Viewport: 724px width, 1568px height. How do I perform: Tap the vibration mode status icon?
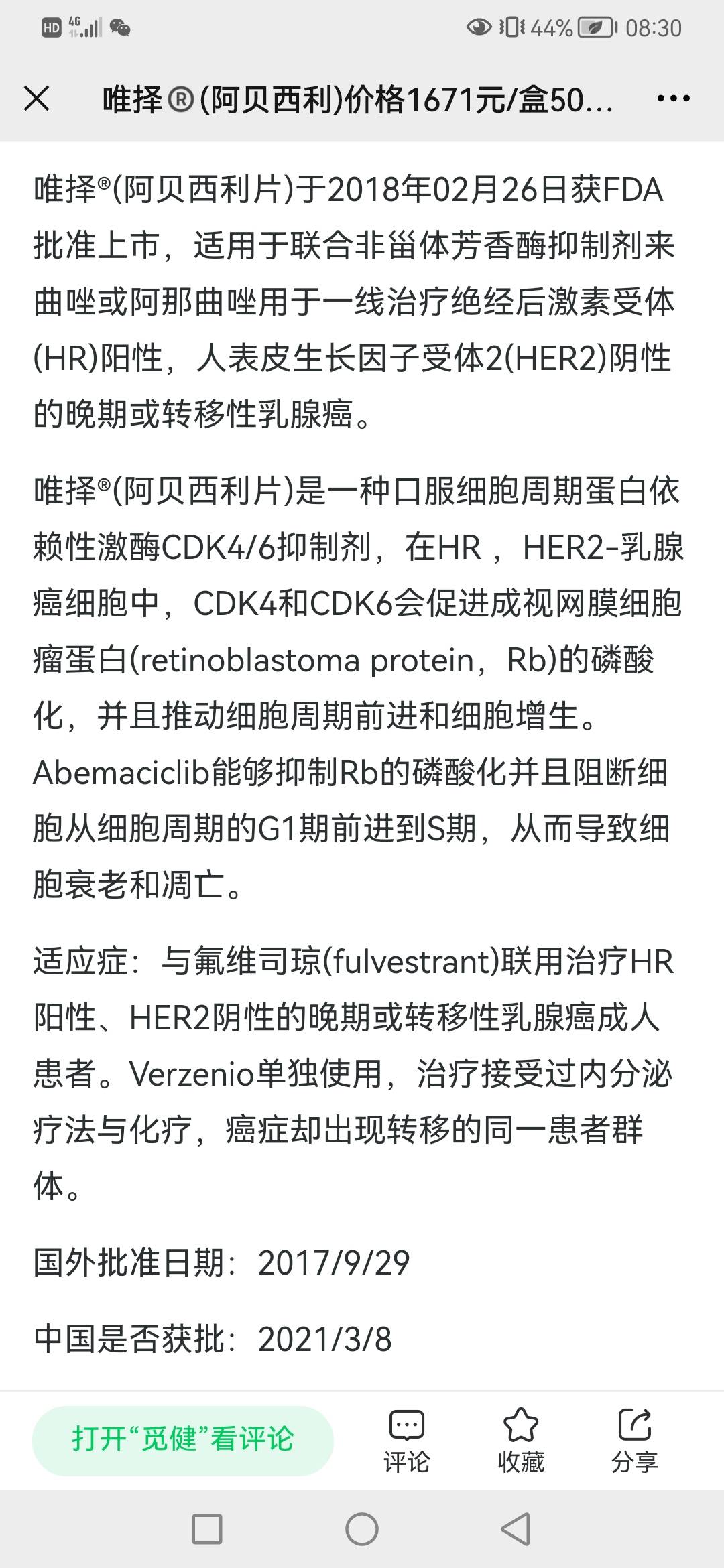pyautogui.click(x=513, y=27)
